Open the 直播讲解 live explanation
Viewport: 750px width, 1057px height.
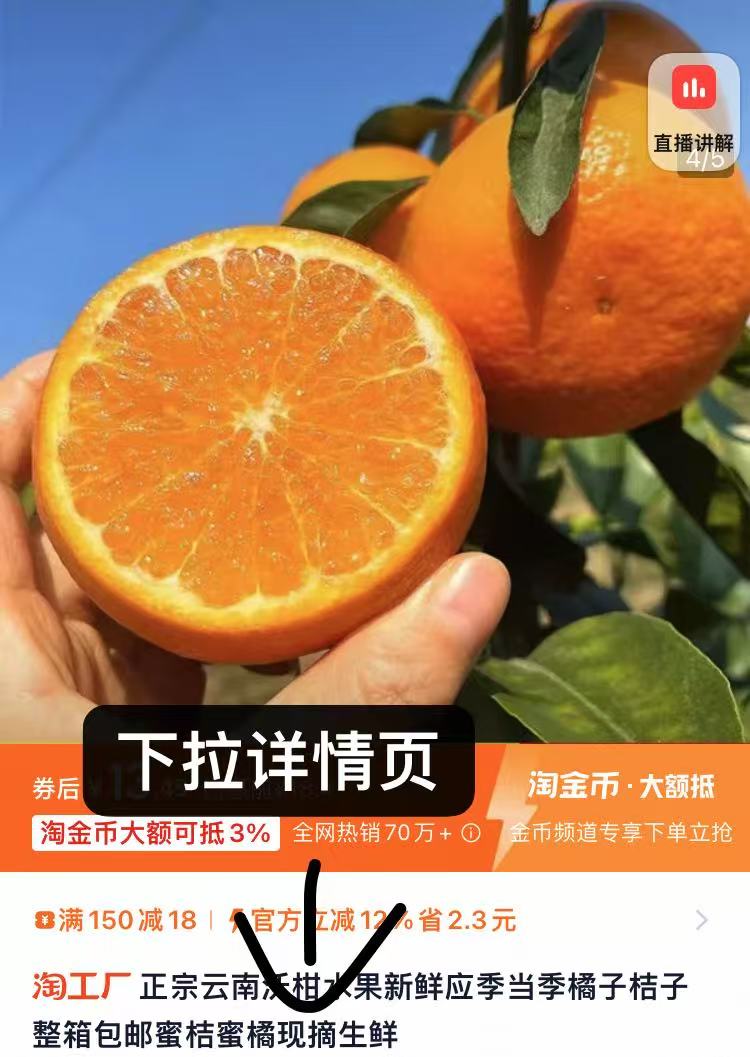point(693,111)
